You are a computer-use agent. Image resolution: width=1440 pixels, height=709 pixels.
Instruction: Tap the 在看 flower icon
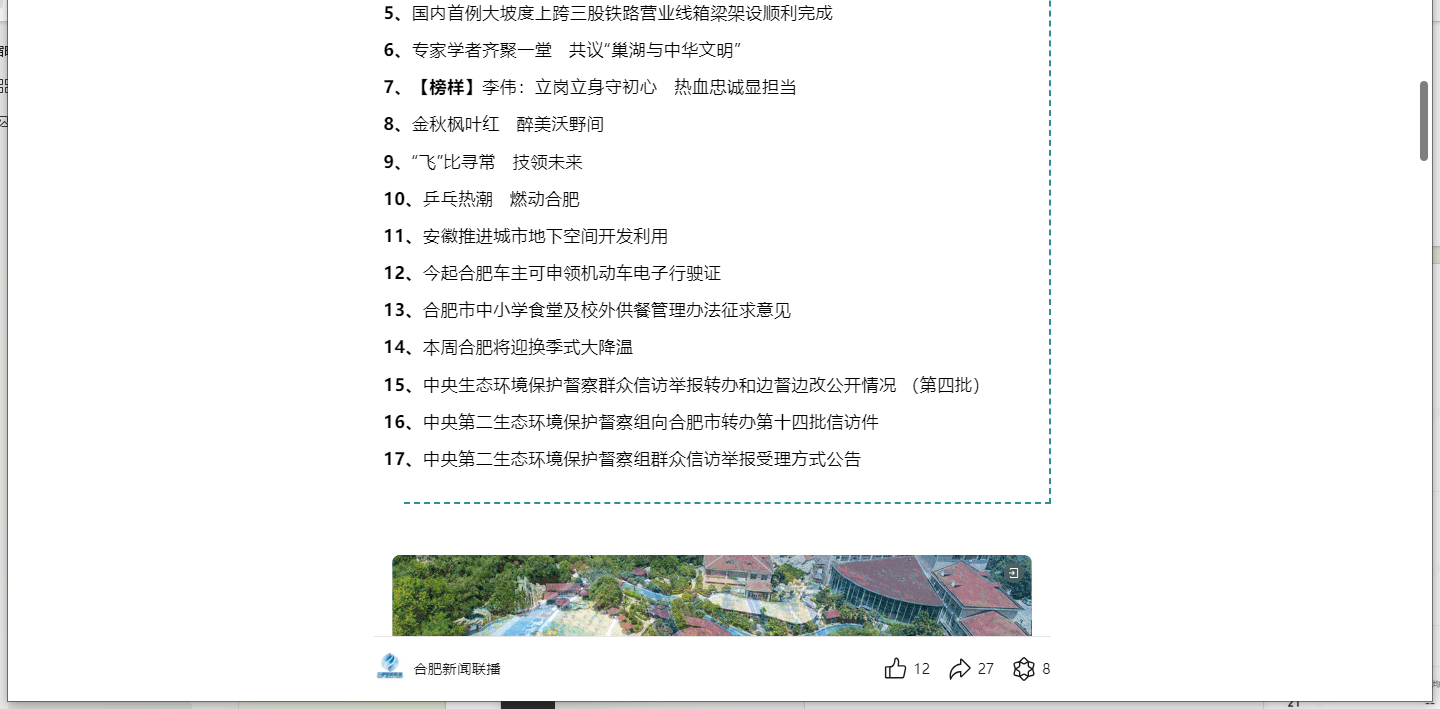pos(1023,669)
